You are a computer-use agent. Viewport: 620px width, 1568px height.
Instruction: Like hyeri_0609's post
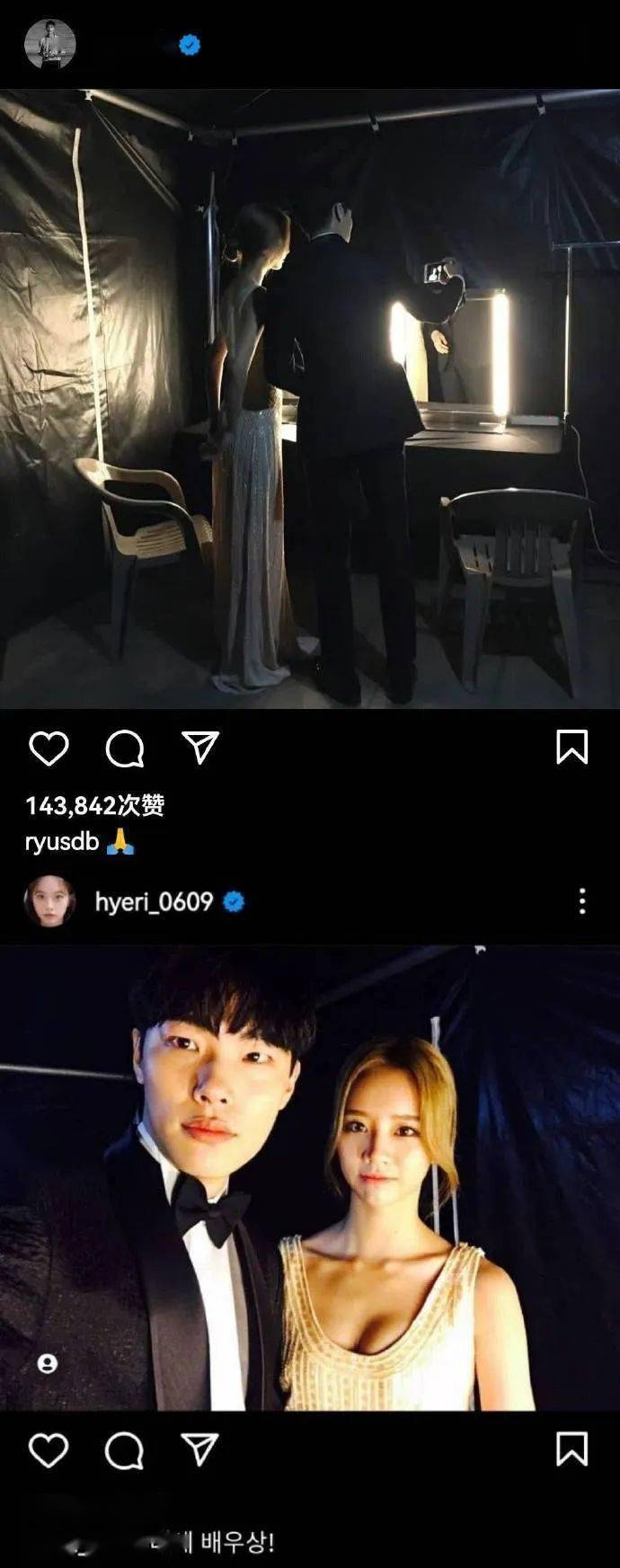pyautogui.click(x=49, y=1450)
